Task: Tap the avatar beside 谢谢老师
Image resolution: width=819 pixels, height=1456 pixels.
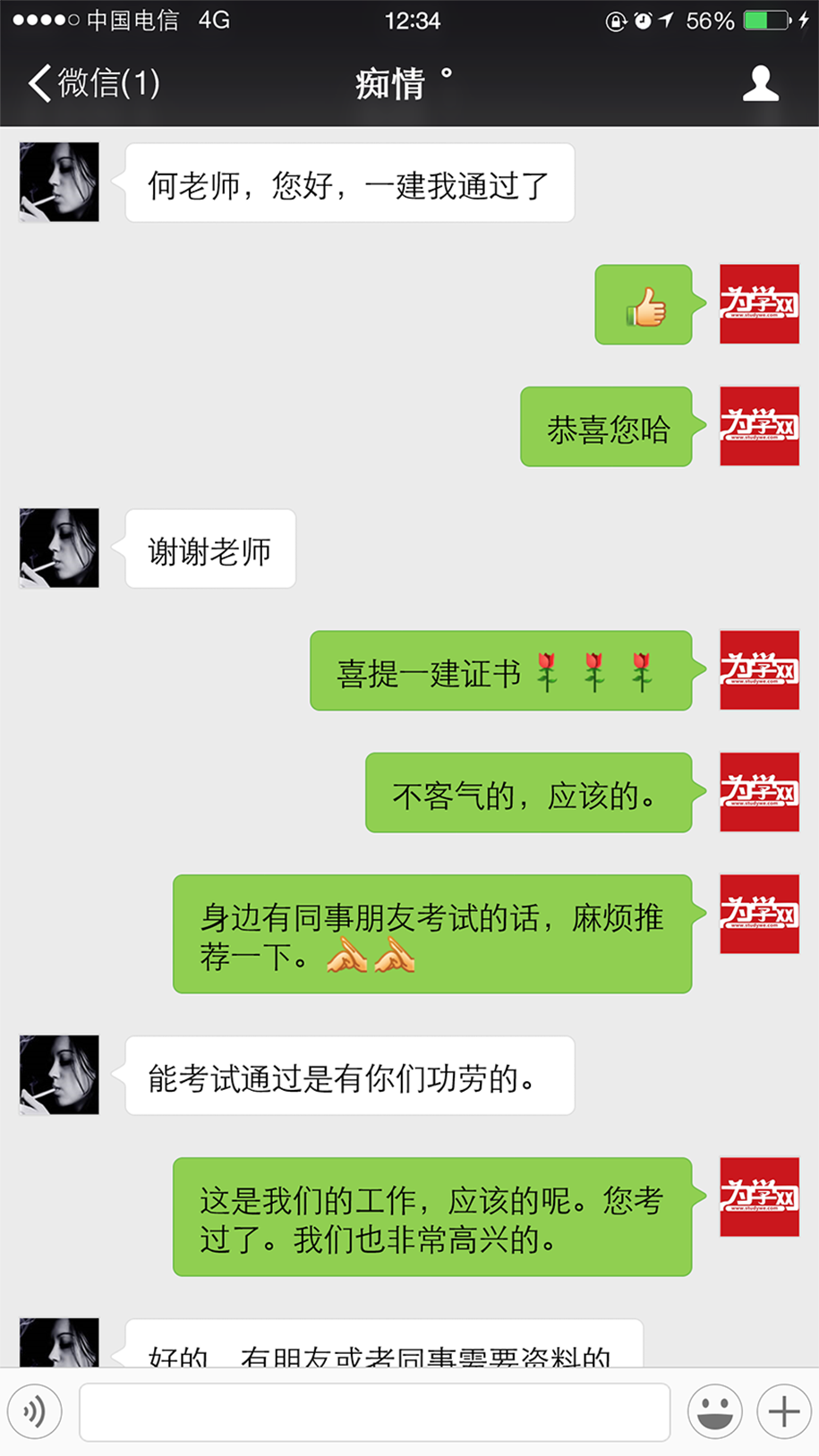Action: [59, 548]
